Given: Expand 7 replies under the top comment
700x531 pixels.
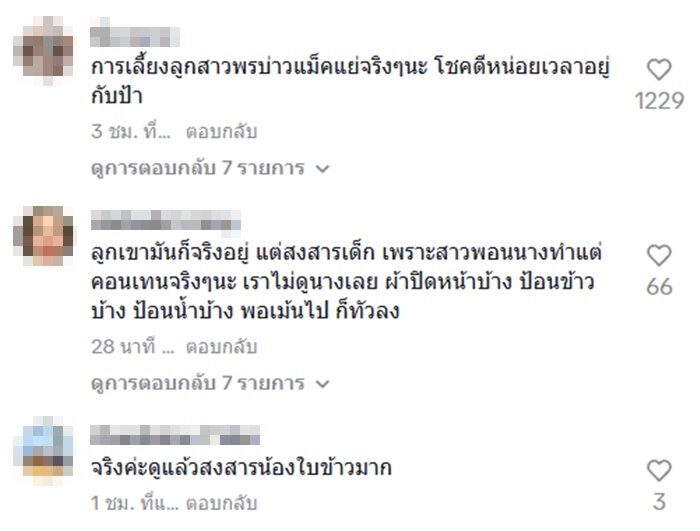Looking at the screenshot, I should pyautogui.click(x=210, y=168).
